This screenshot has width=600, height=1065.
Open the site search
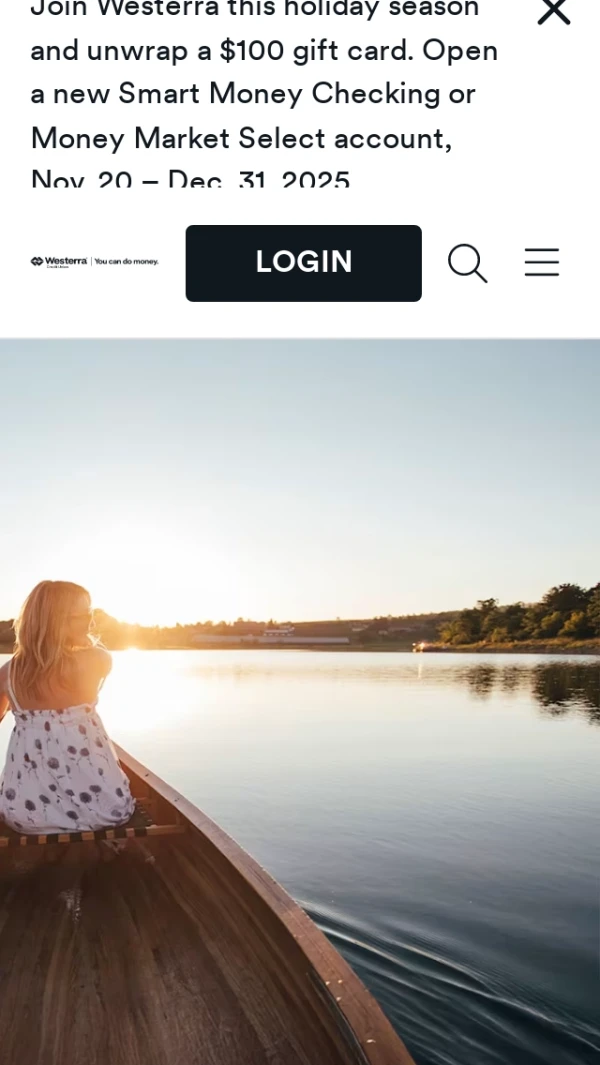click(467, 263)
